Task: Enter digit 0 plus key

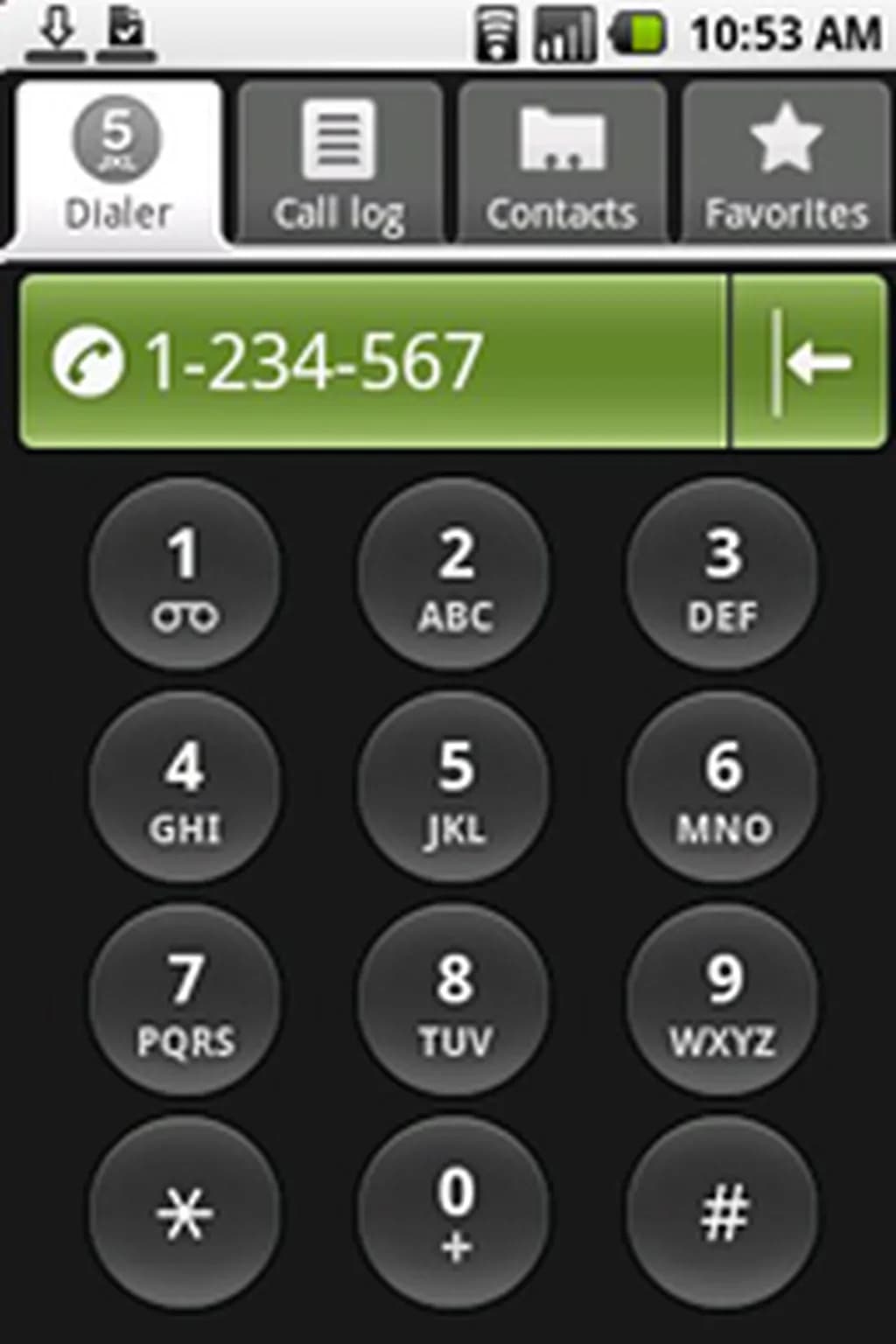Action: (454, 1213)
